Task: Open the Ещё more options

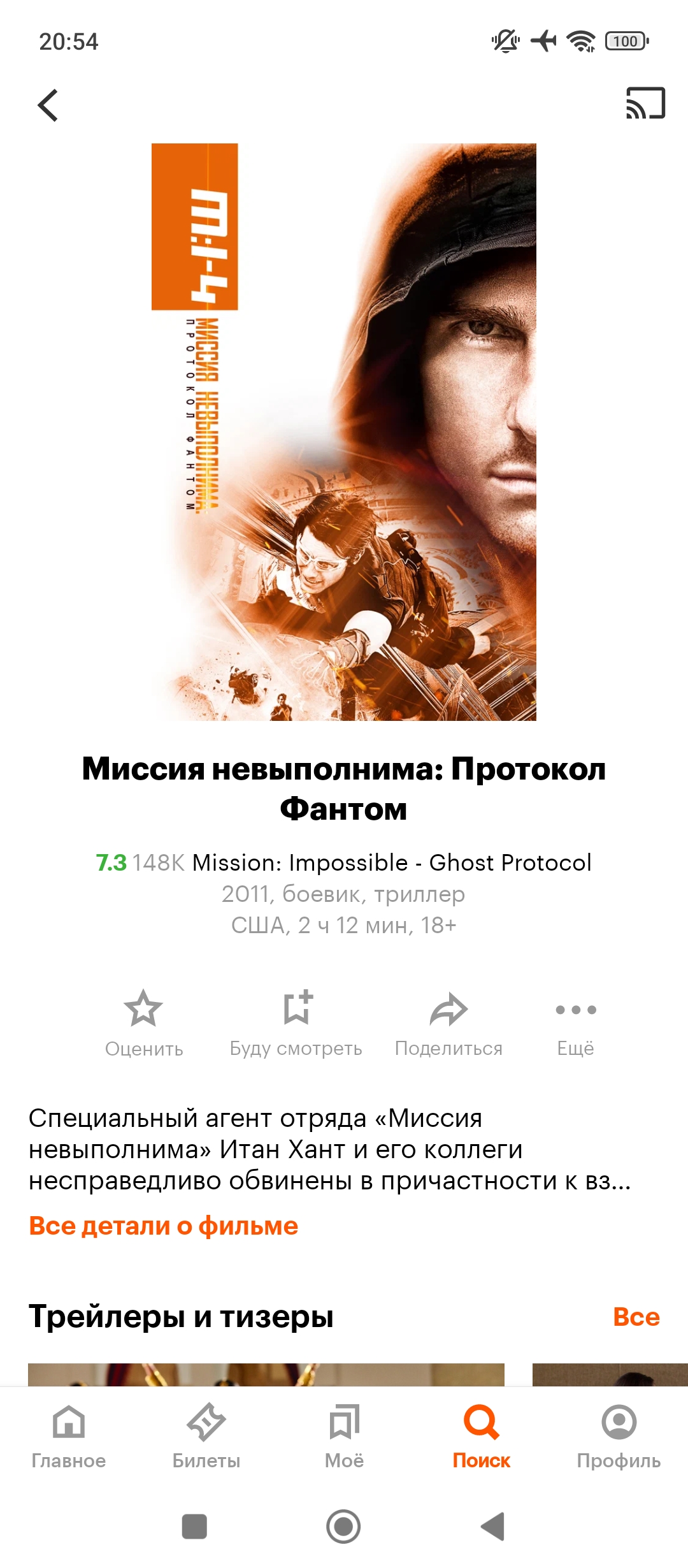Action: pos(576,1024)
